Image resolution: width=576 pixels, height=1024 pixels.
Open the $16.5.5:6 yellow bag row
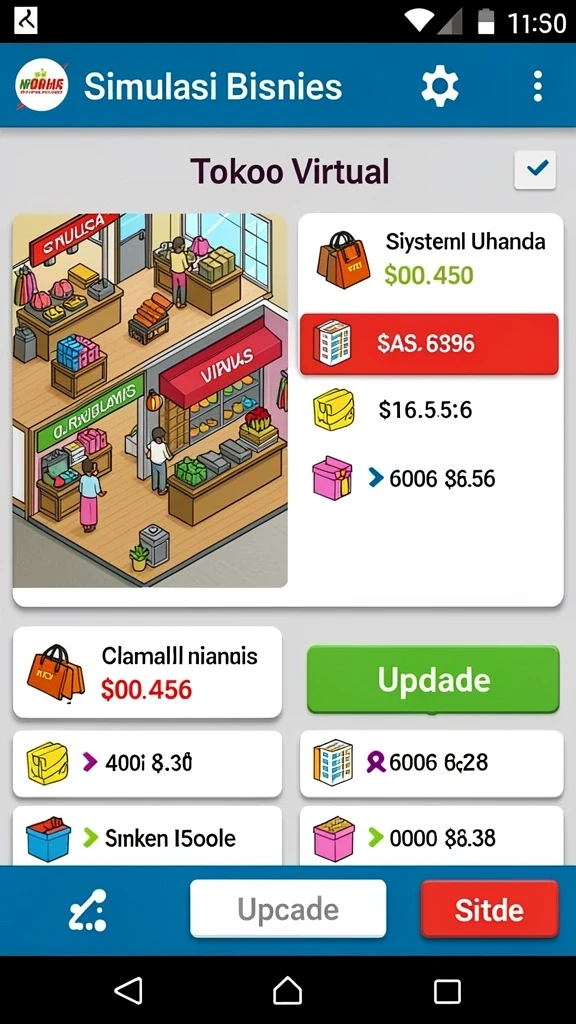pyautogui.click(x=429, y=410)
